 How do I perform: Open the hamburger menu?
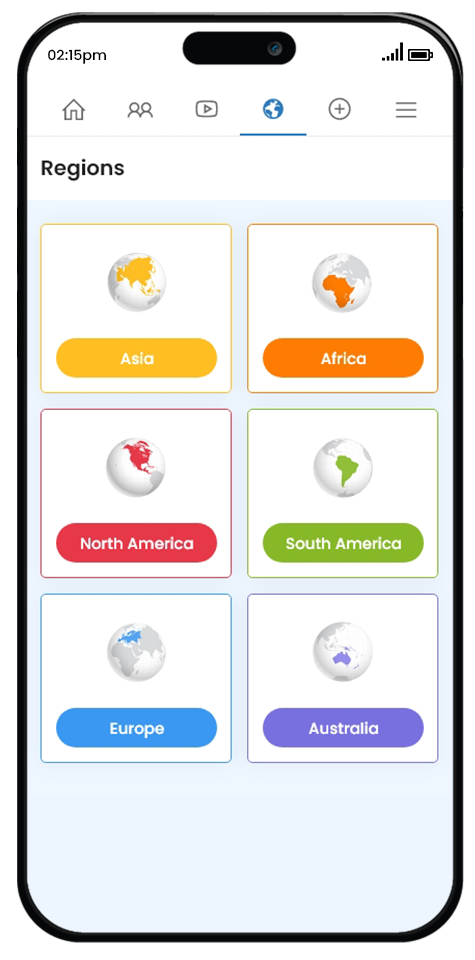(405, 110)
